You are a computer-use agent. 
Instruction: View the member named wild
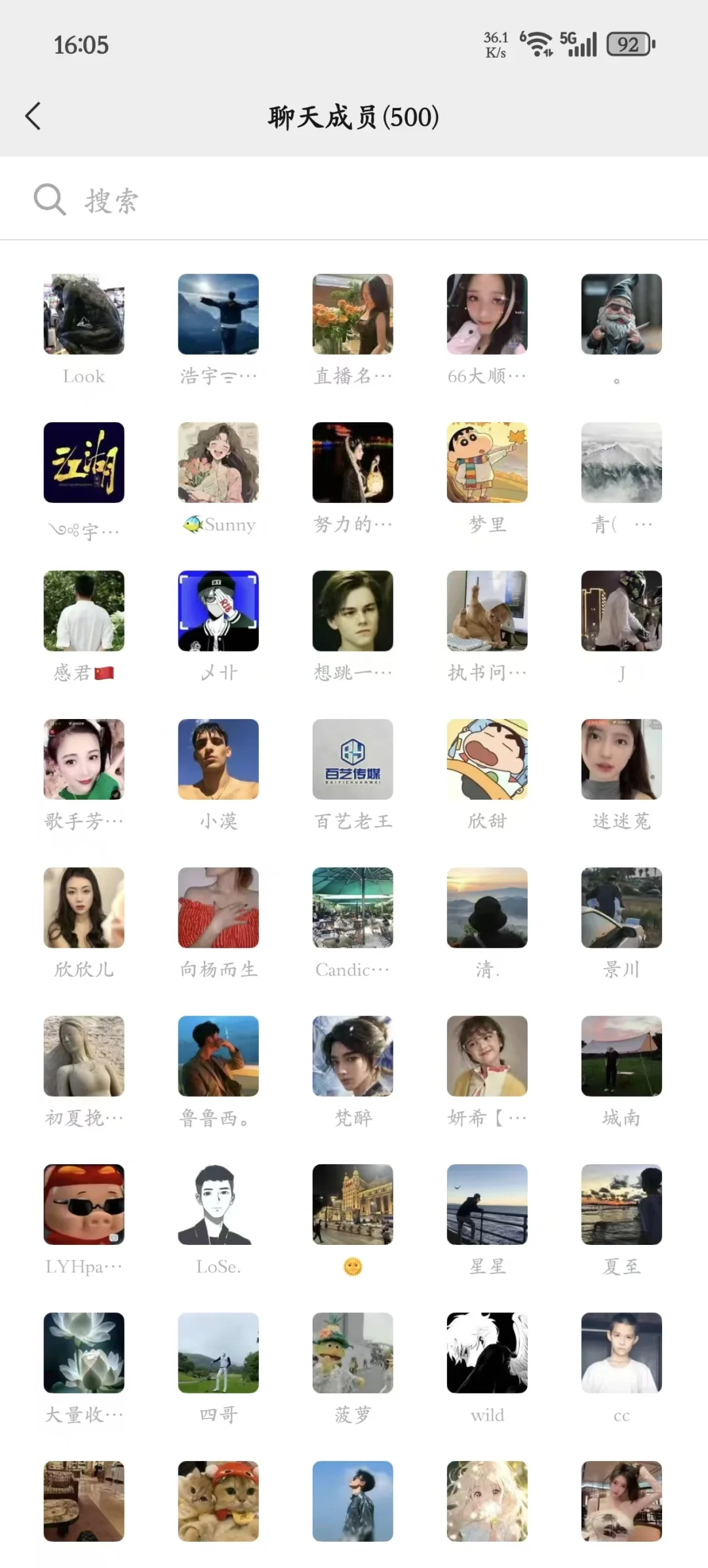pos(487,1352)
